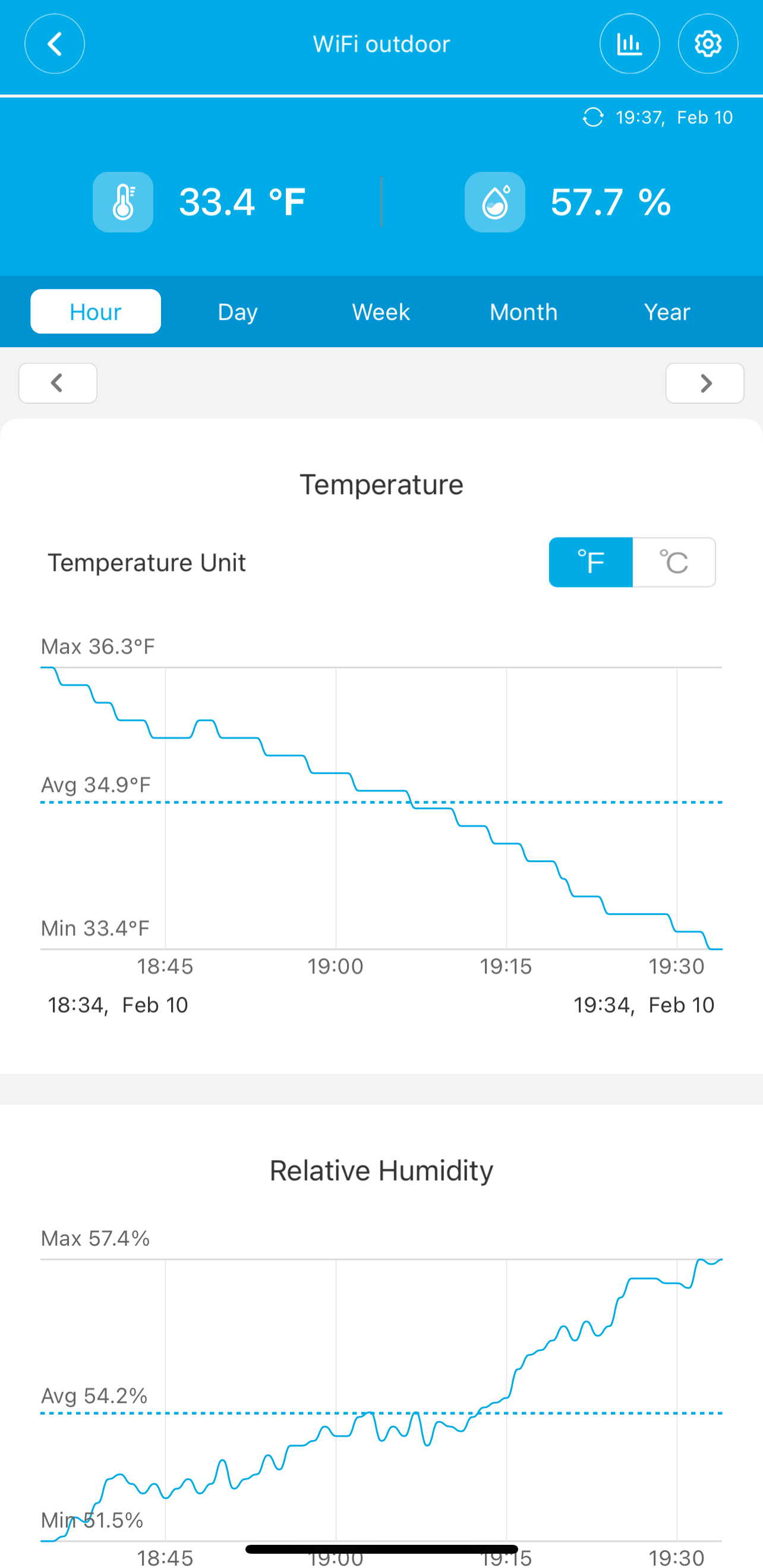This screenshot has width=763, height=1568.
Task: Show the Month view
Action: click(524, 312)
